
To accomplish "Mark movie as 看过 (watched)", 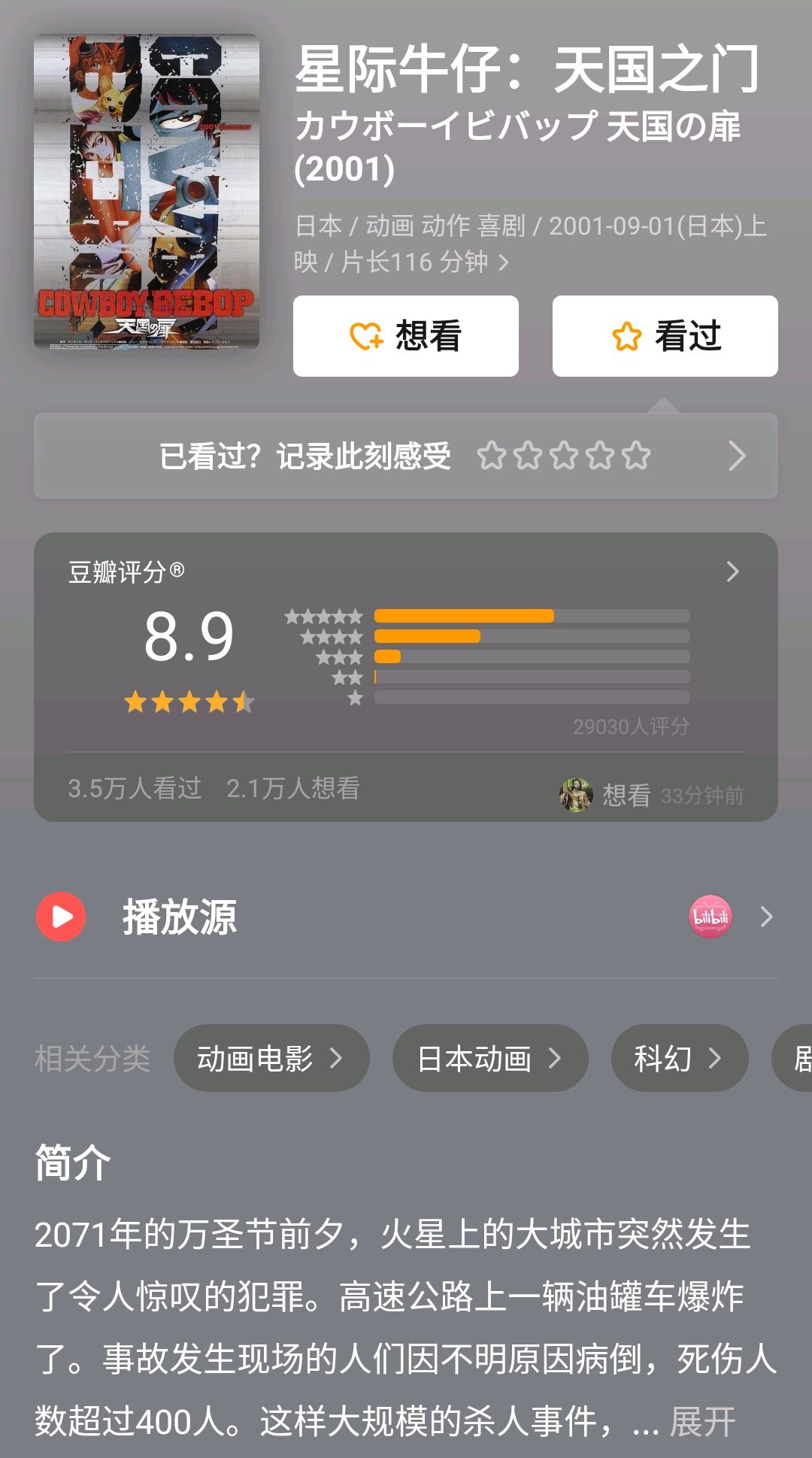I will click(x=665, y=336).
